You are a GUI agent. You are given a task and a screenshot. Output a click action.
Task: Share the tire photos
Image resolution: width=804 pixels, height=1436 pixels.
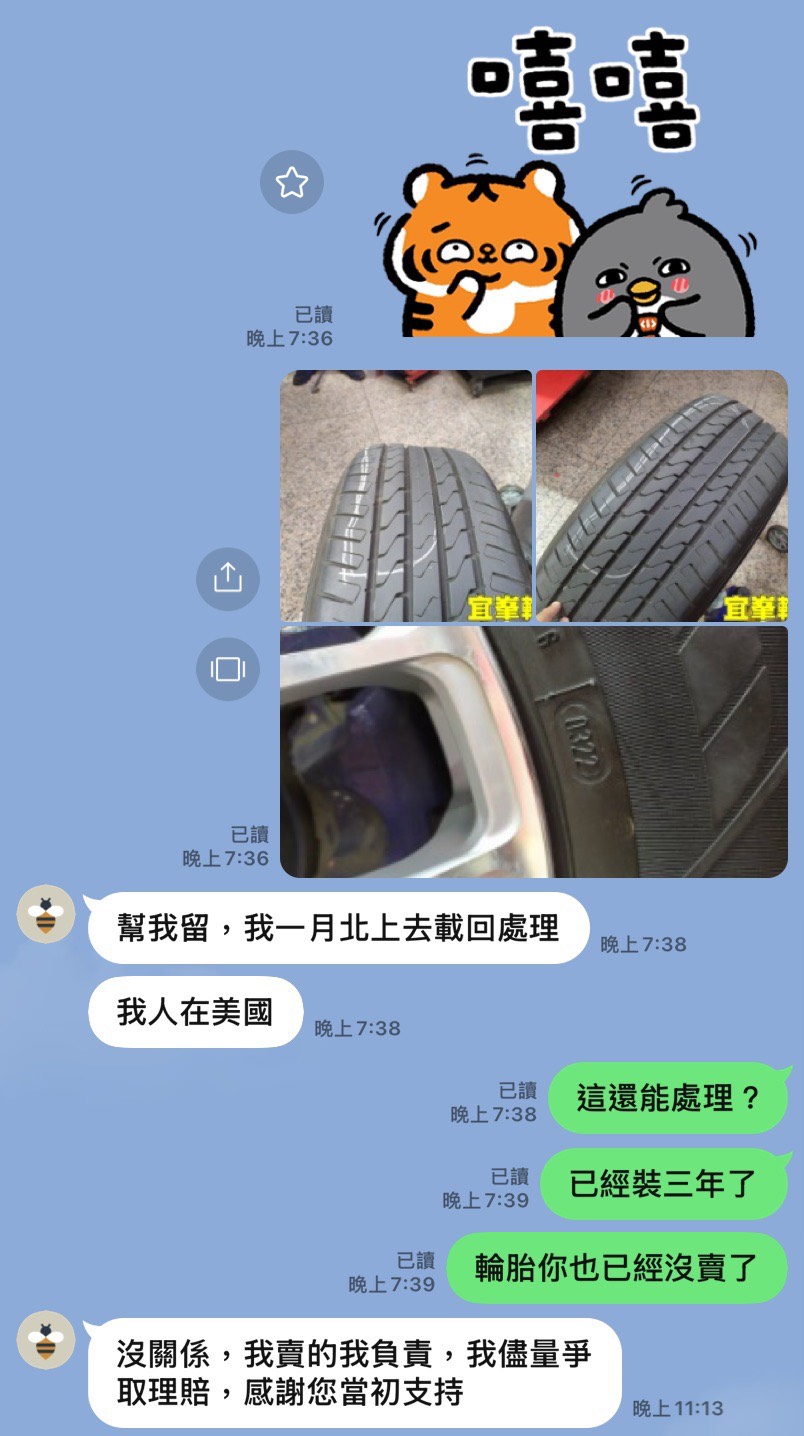pos(228,578)
